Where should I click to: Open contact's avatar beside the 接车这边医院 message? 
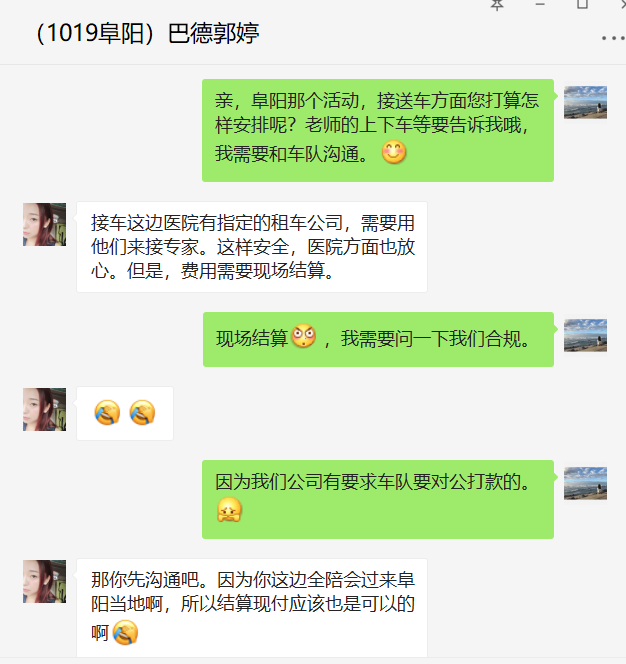click(45, 224)
